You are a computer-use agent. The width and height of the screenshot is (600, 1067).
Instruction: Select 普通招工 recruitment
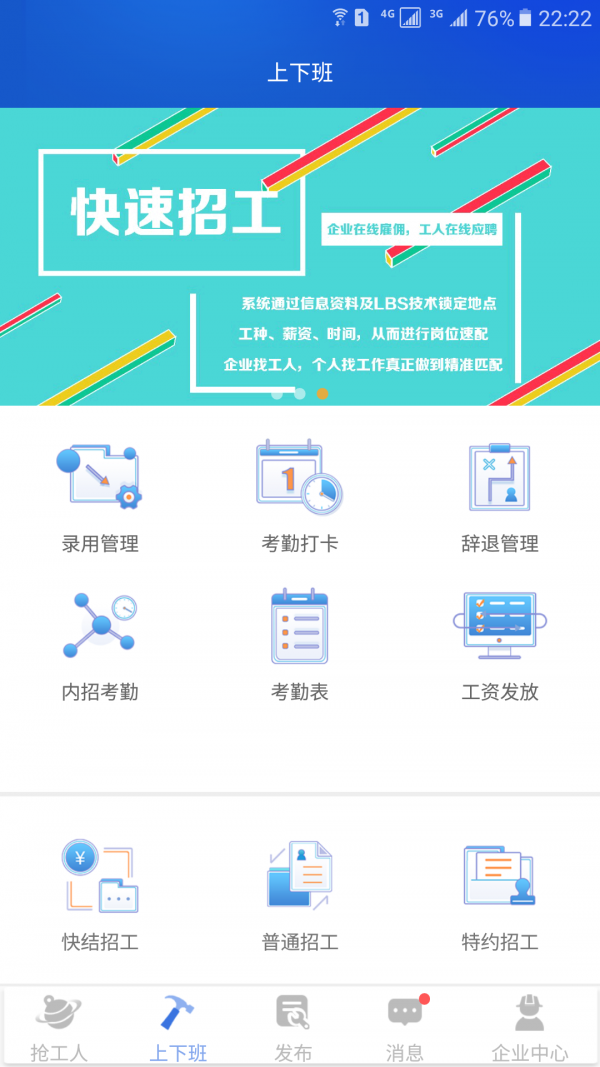(x=300, y=895)
